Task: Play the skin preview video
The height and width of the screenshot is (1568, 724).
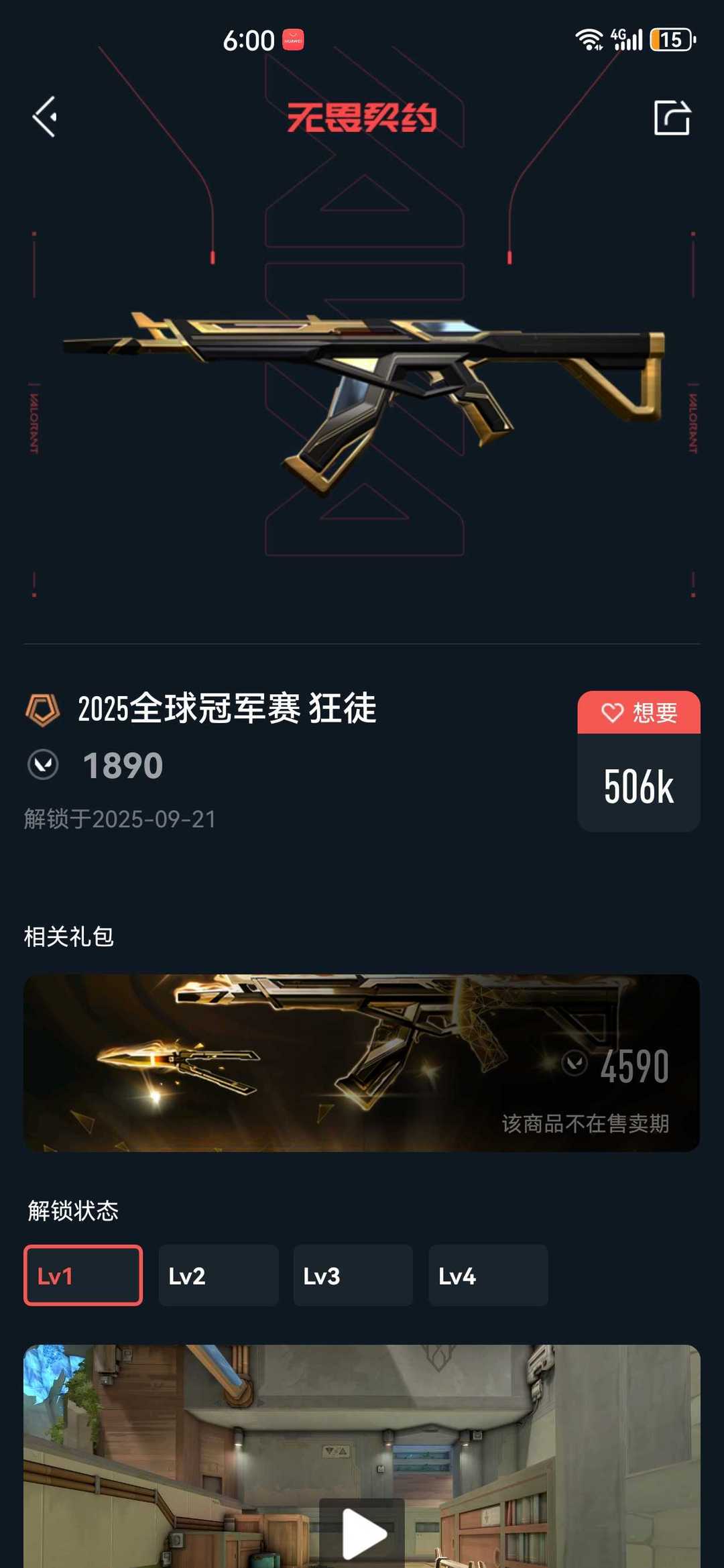Action: (362, 1532)
